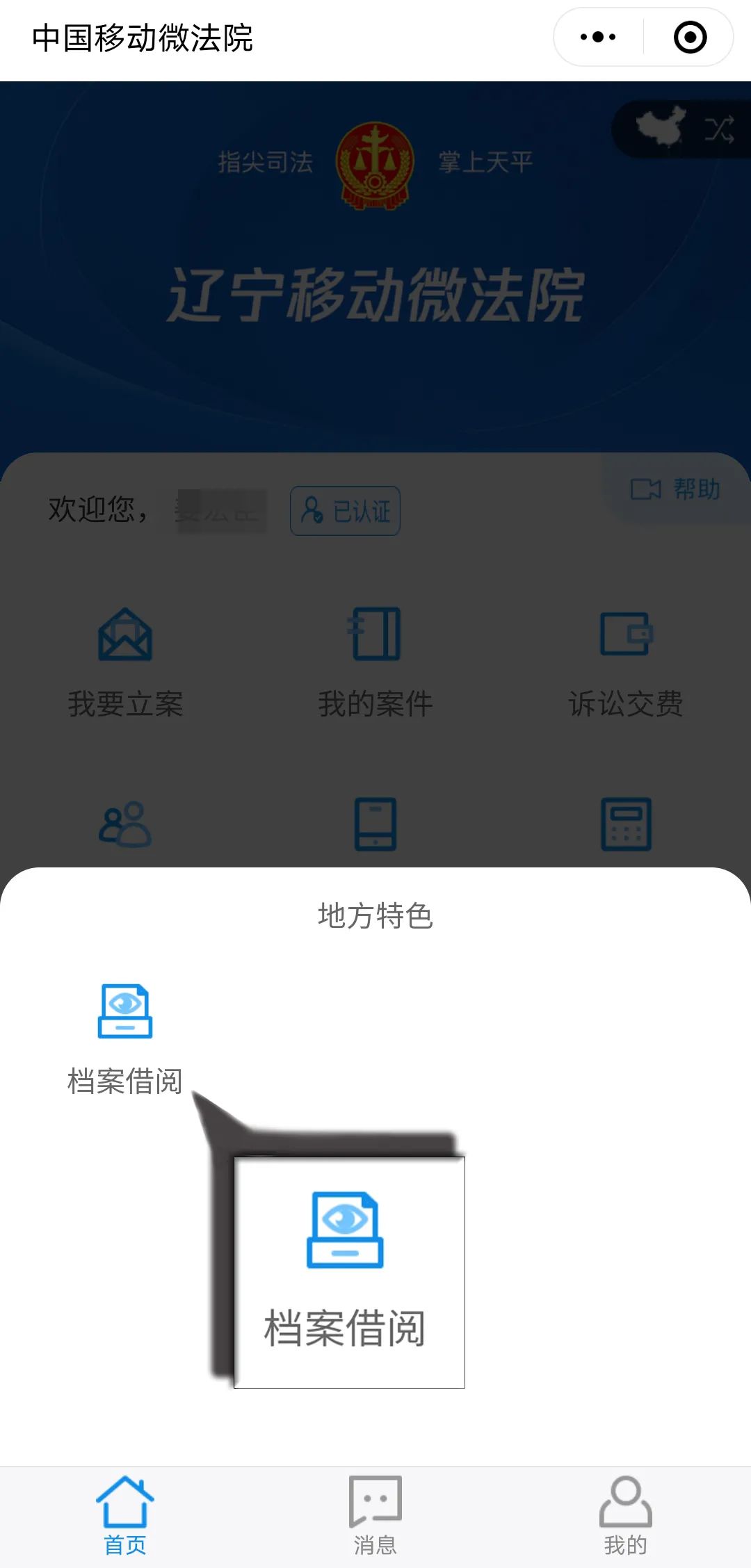751x1568 pixels.
Task: Select the people group icon below 我要立案
Action: [x=125, y=824]
